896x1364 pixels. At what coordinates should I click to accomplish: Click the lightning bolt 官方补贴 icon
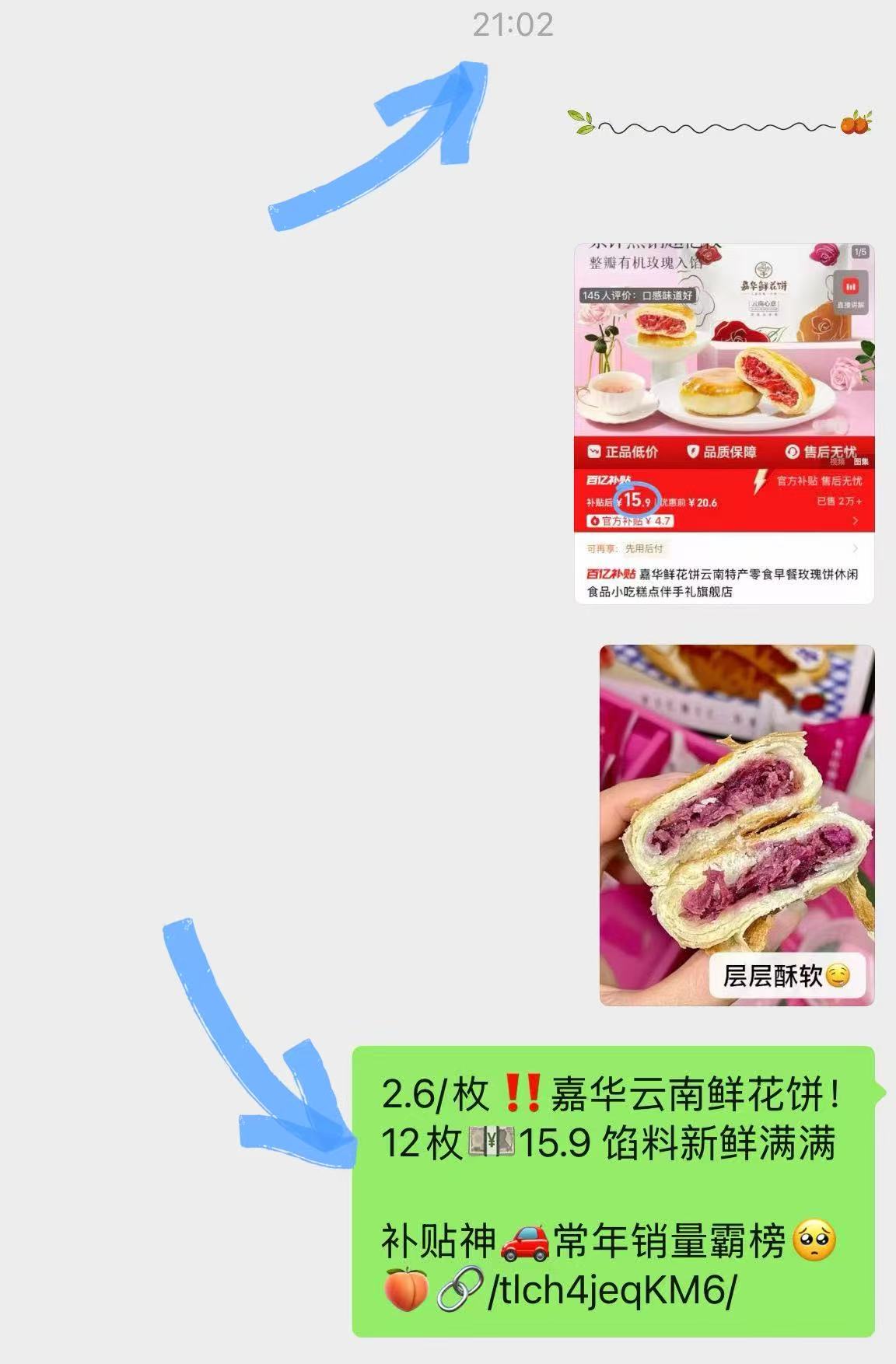(759, 483)
